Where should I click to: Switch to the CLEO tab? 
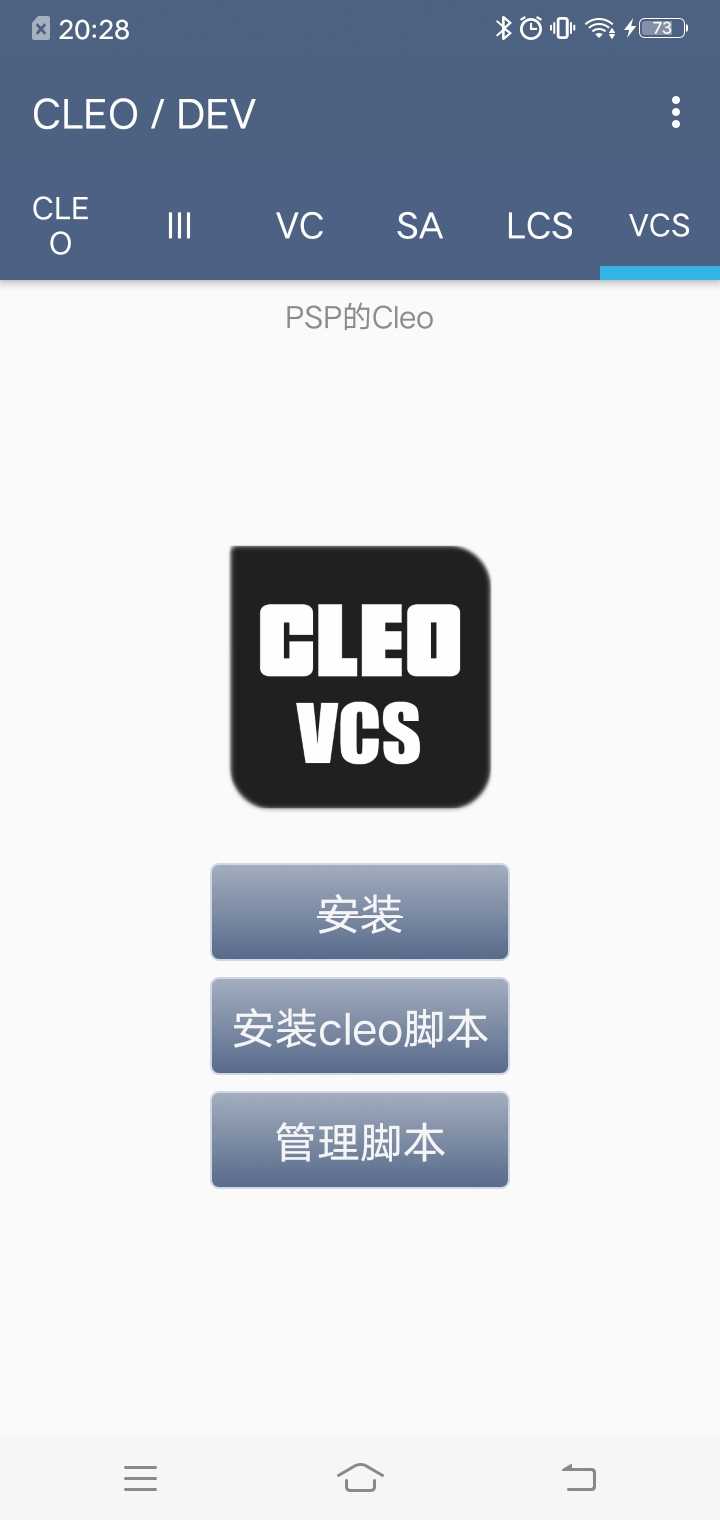pos(60,226)
